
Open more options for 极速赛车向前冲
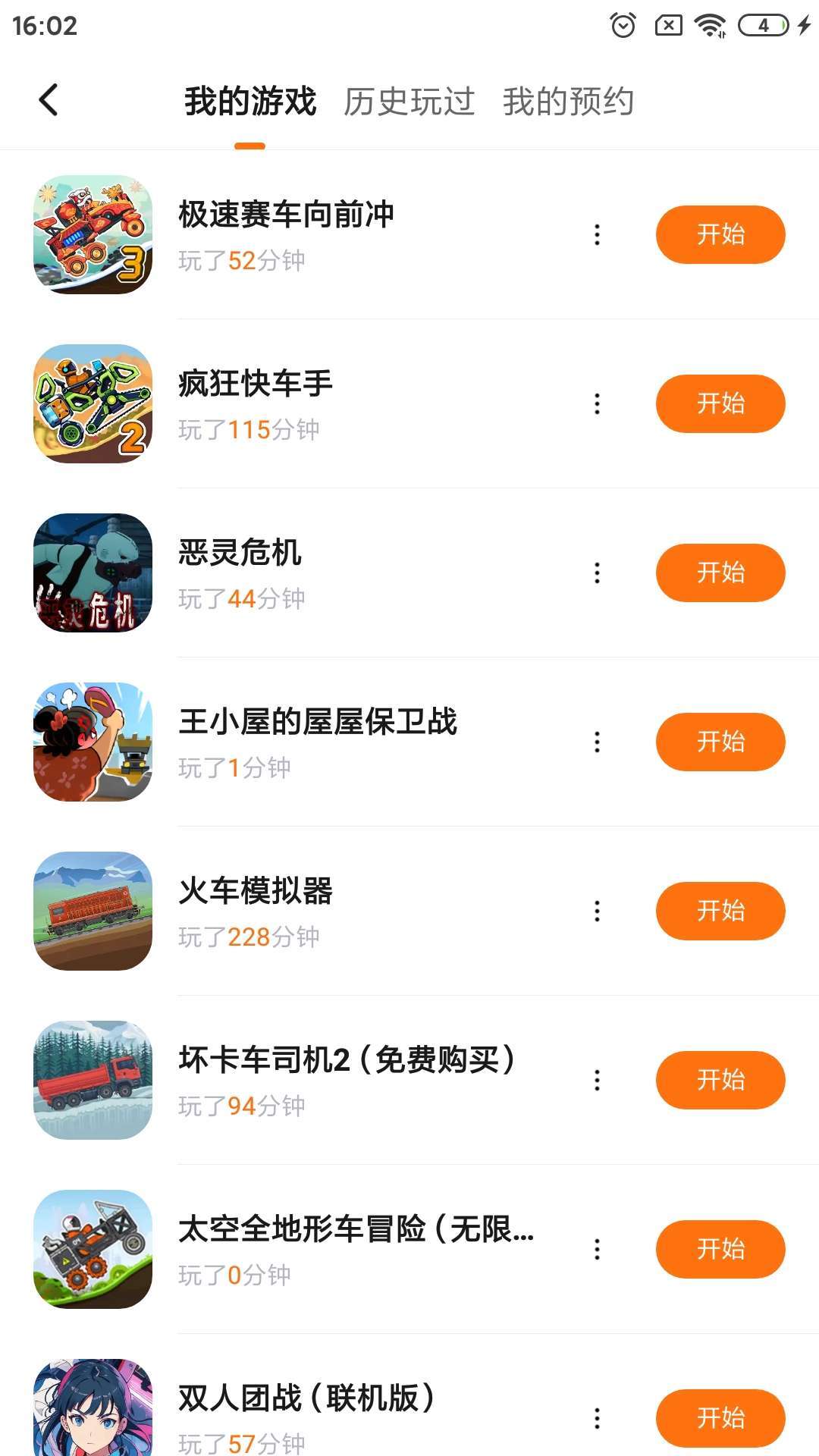(x=598, y=235)
